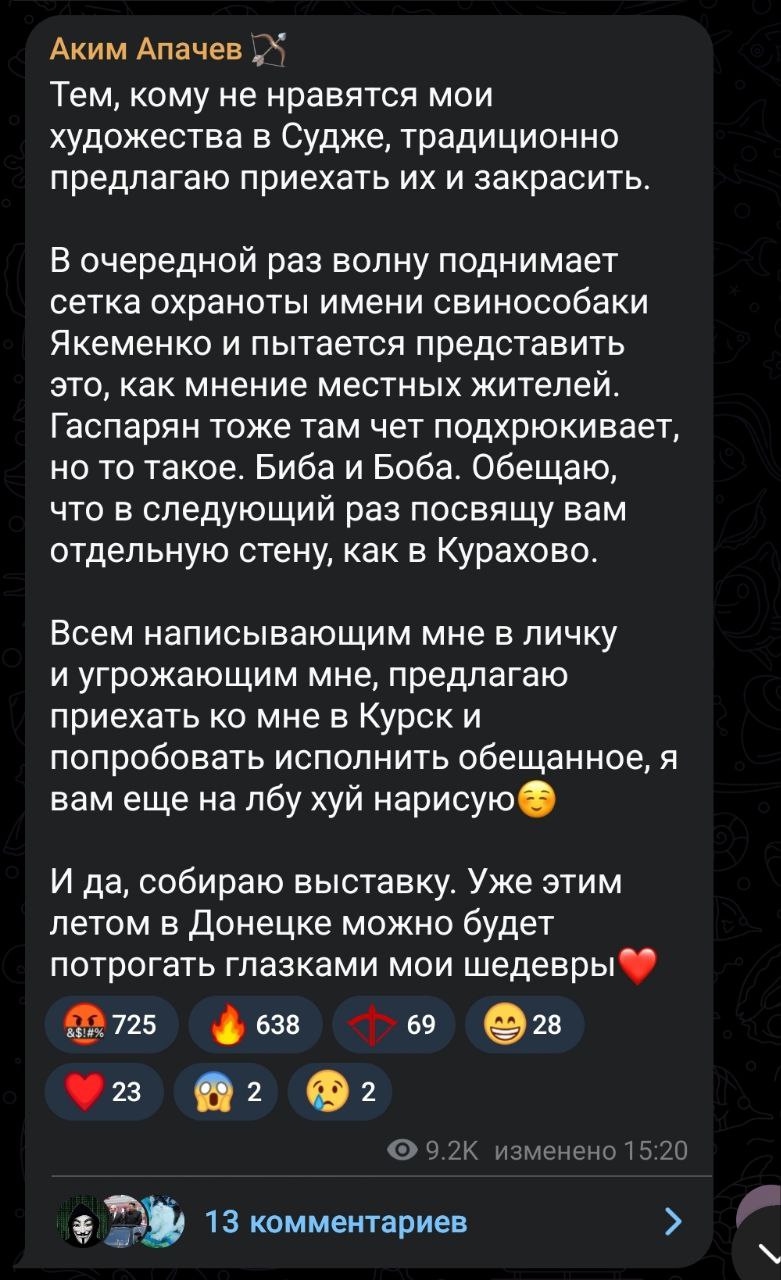The width and height of the screenshot is (781, 1280).
Task: Tap the fire reaction with 638
Action: [x=254, y=1024]
